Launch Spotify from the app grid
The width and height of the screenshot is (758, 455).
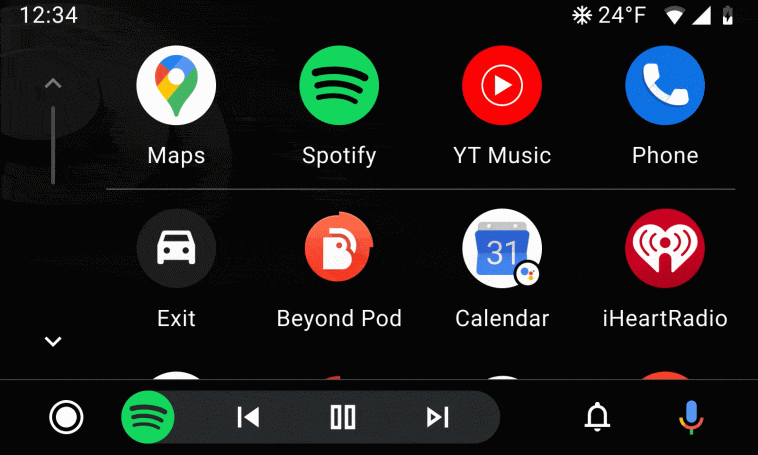tap(339, 86)
